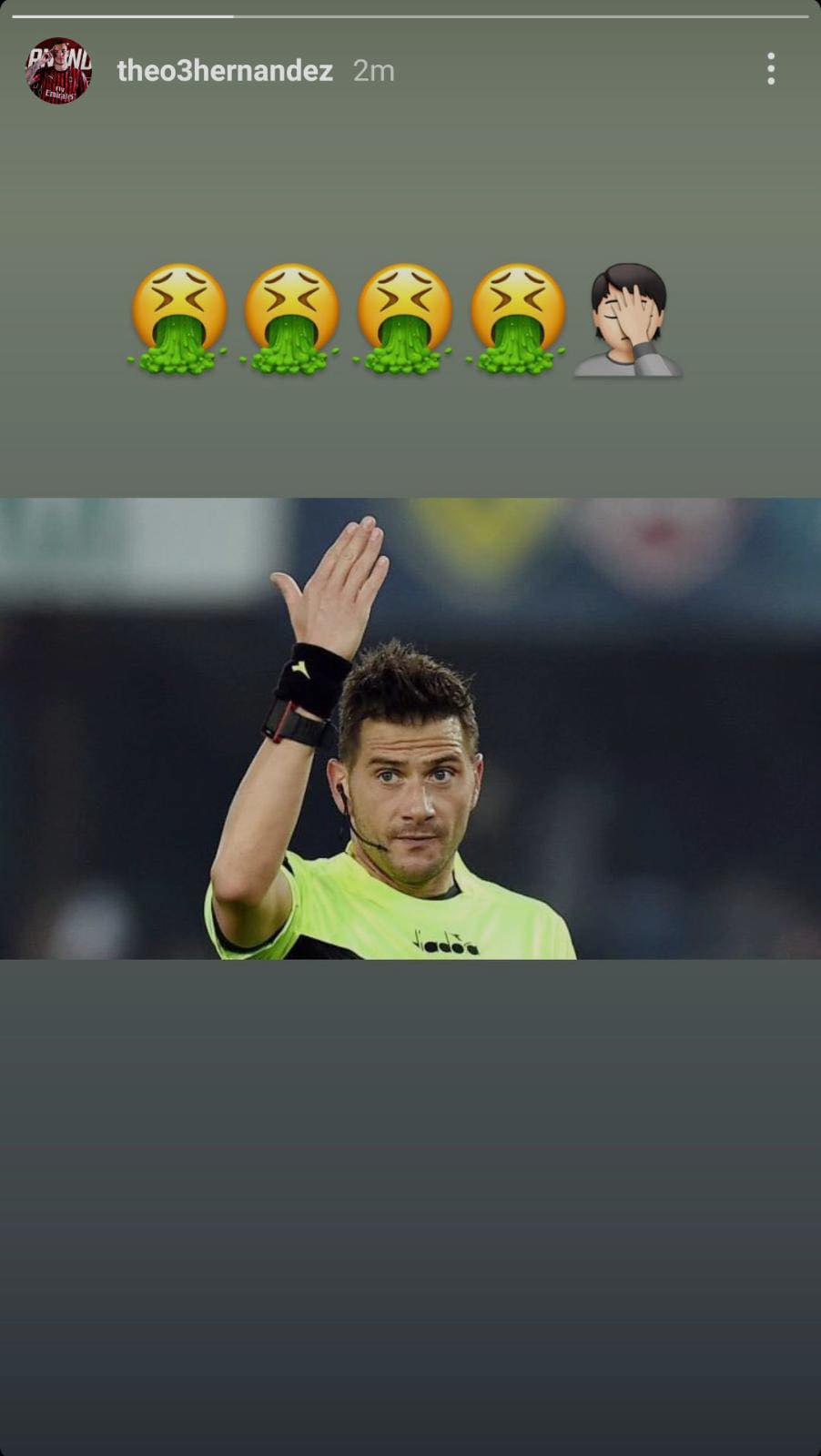
Task: Tap the theo3hernandez username
Action: [225, 71]
